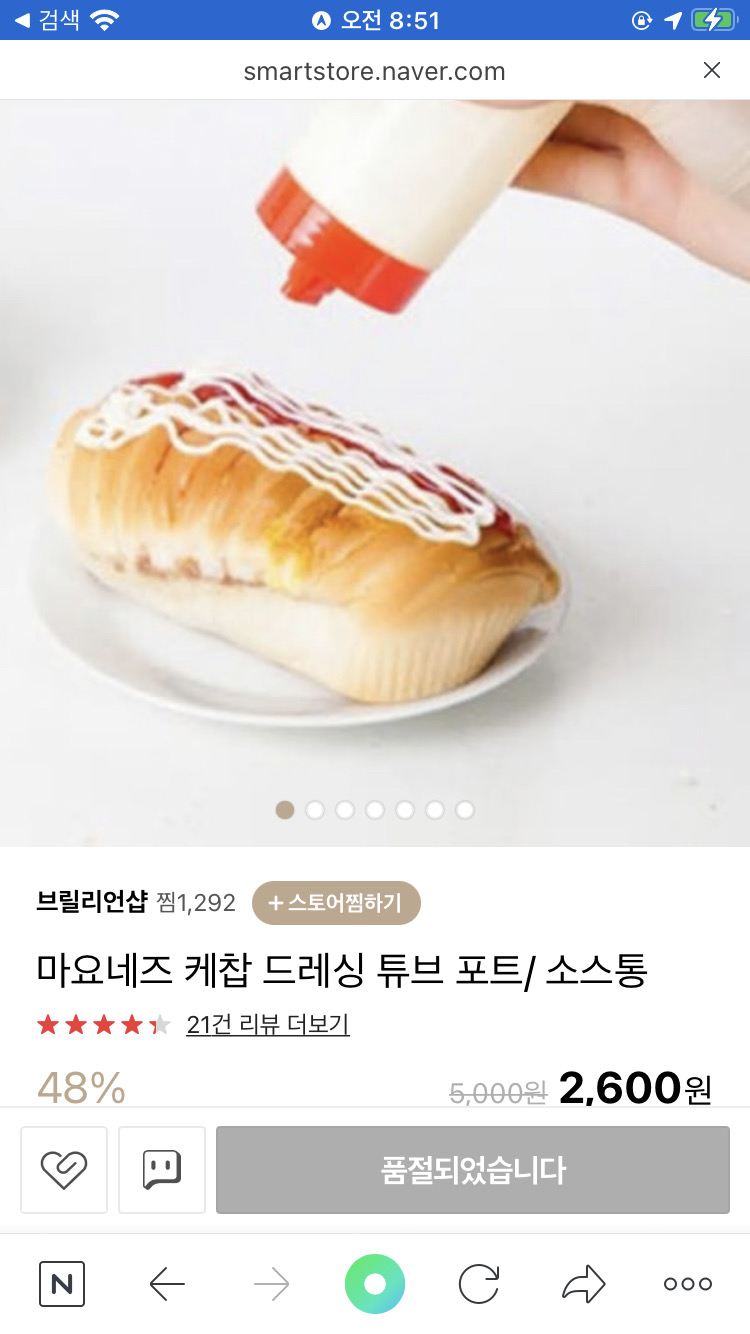Image resolution: width=750 pixels, height=1334 pixels.
Task: Select the second carousel dot indicator
Action: pyautogui.click(x=315, y=810)
